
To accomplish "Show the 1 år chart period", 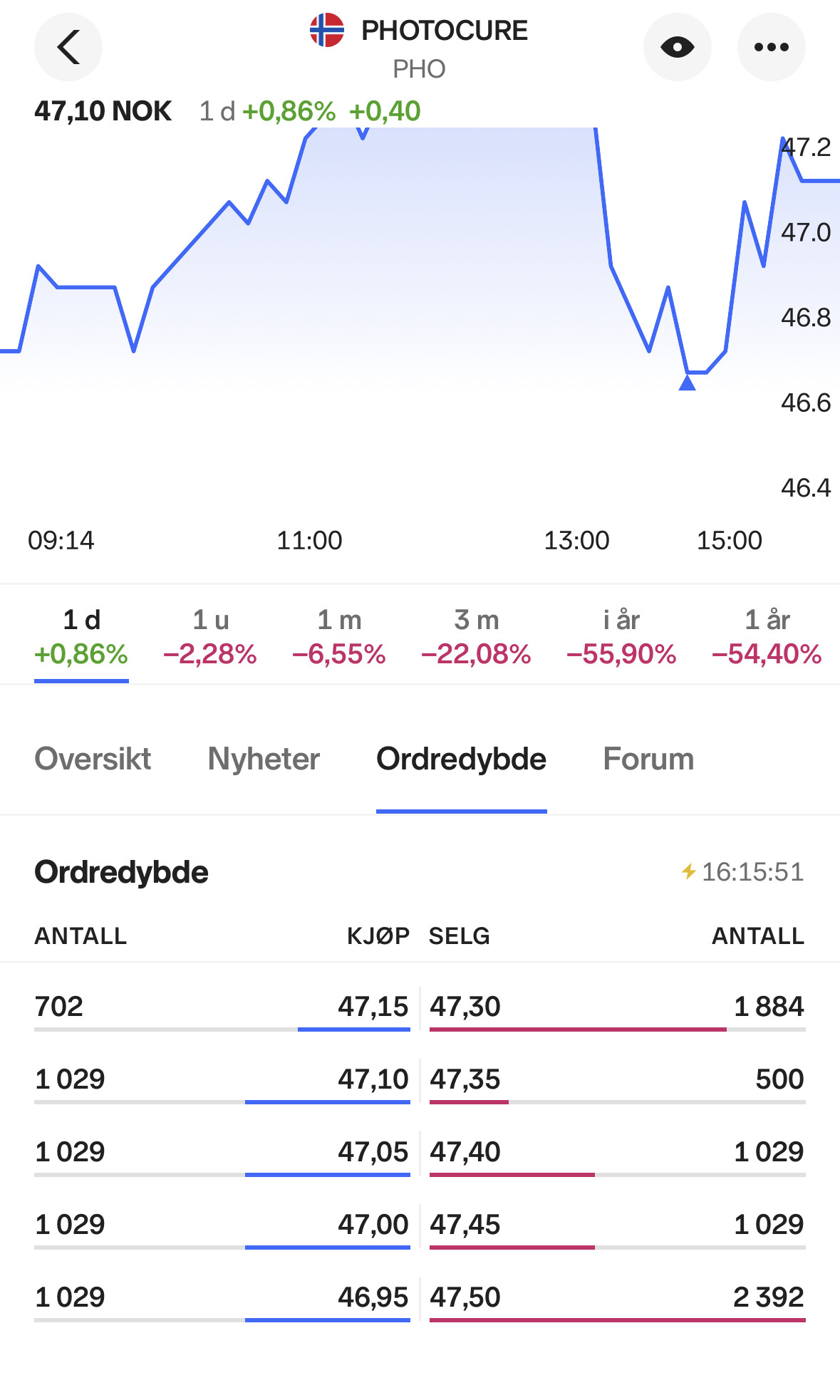I will pos(767,637).
